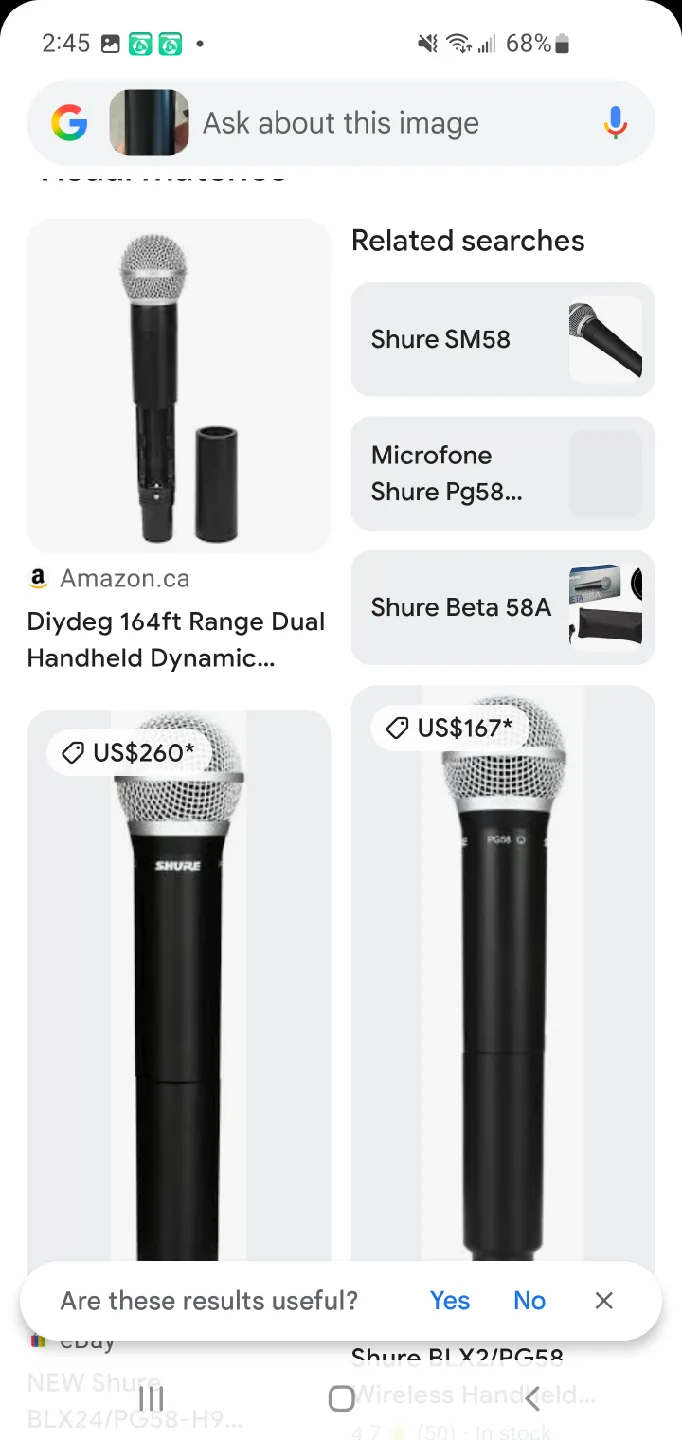Answer Yes to results being useful
682x1440 pixels.
(x=449, y=1300)
